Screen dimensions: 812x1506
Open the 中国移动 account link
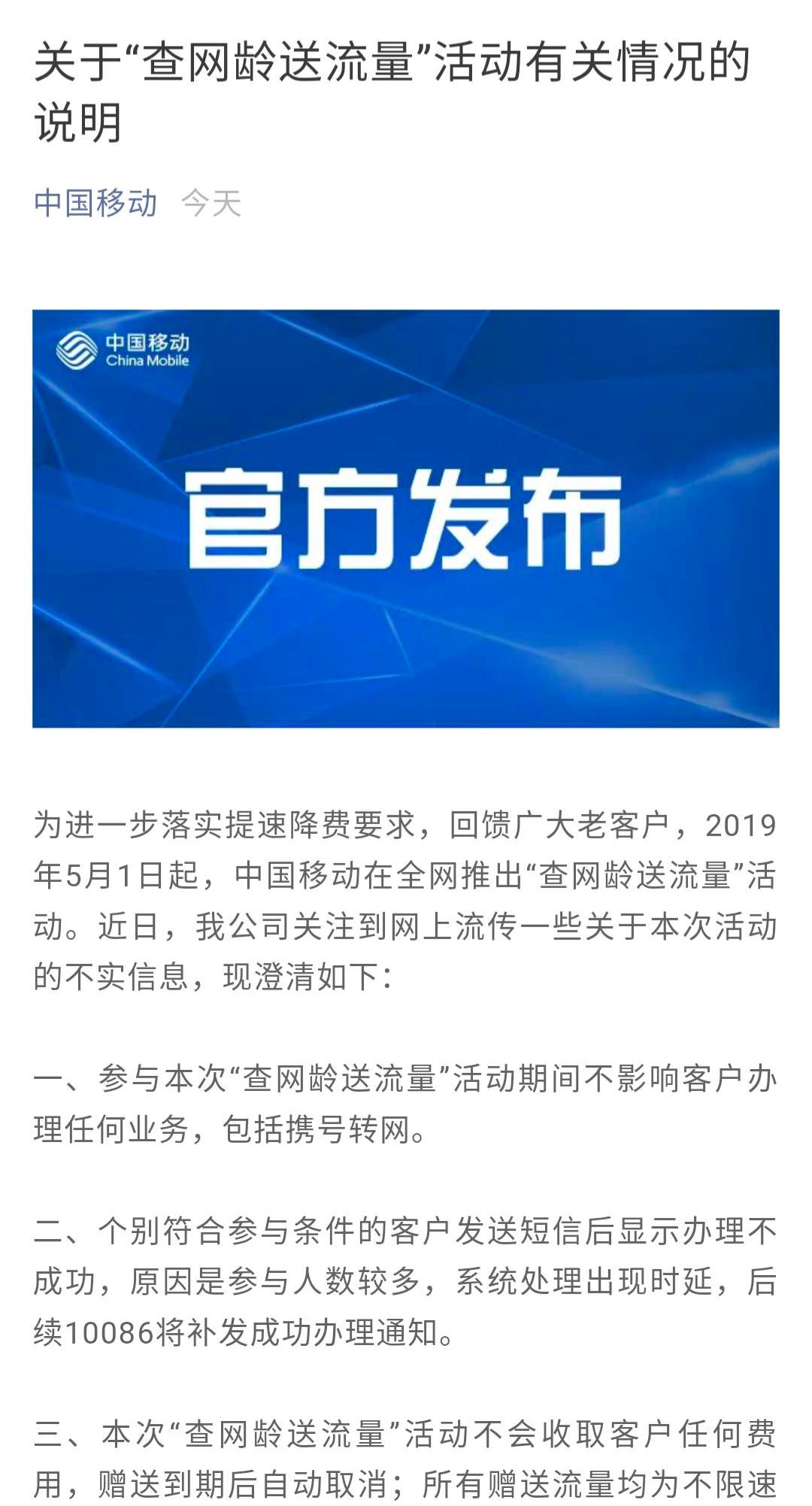tap(95, 203)
